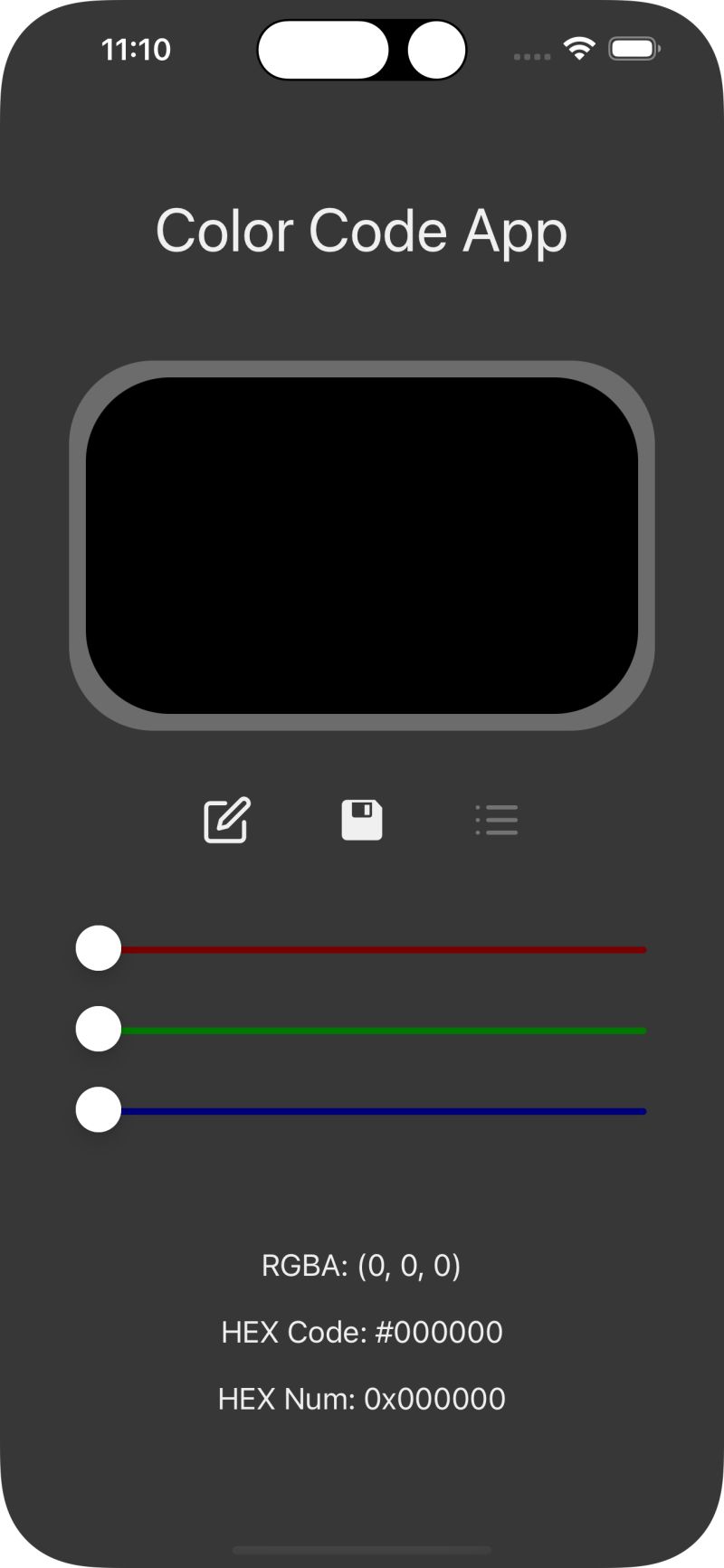The image size is (724, 1568).
Task: Open the edit color pencil icon
Action: coord(226,821)
